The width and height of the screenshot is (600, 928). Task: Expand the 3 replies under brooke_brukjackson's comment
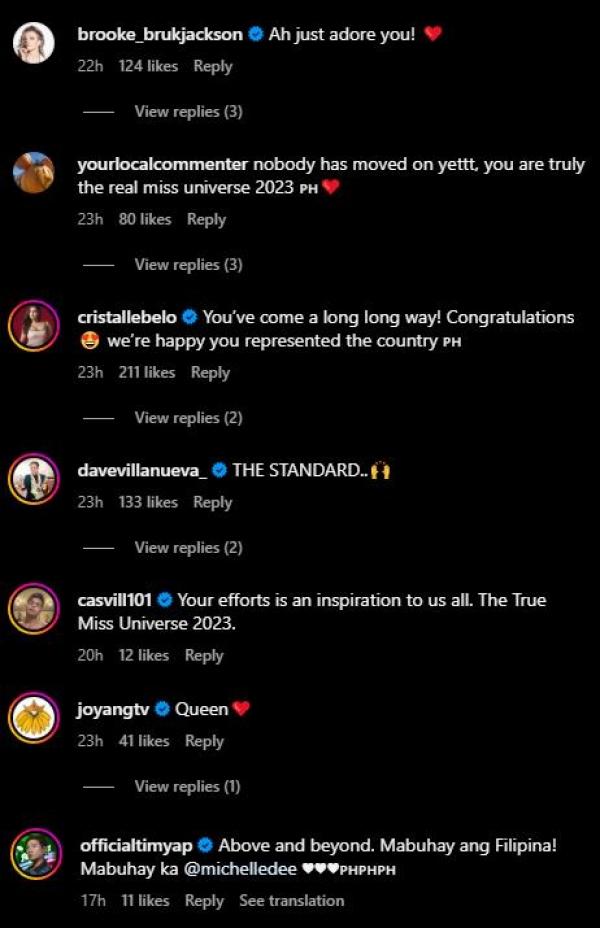click(188, 112)
